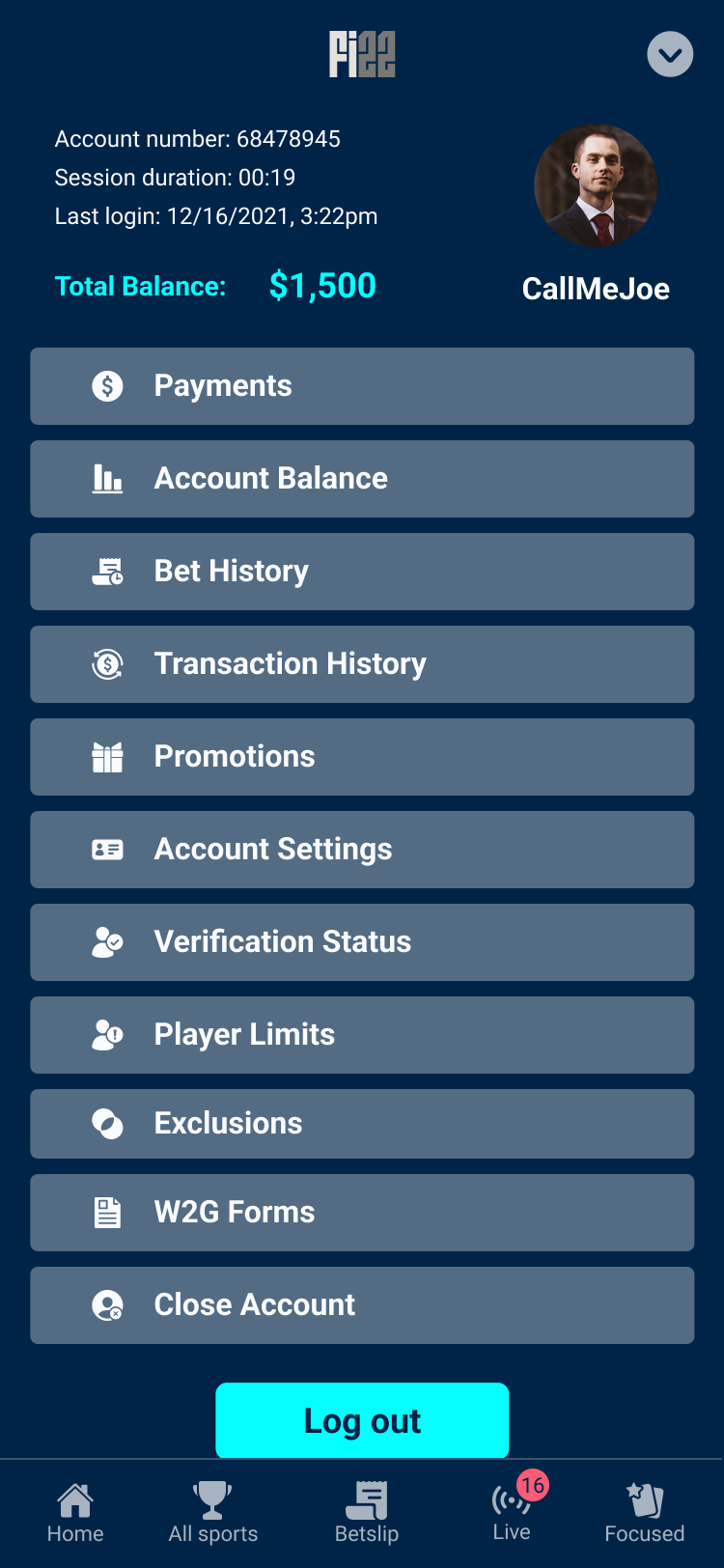The width and height of the screenshot is (724, 1568).
Task: Open the Focused tab
Action: (644, 1513)
